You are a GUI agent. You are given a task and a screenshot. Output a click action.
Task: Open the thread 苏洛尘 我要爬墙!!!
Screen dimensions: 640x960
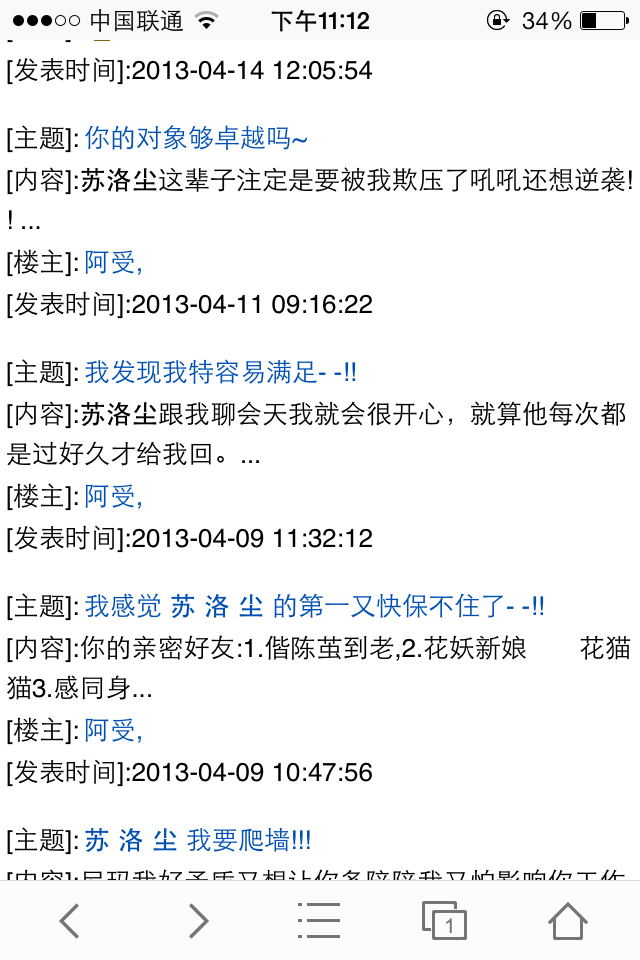(x=197, y=840)
